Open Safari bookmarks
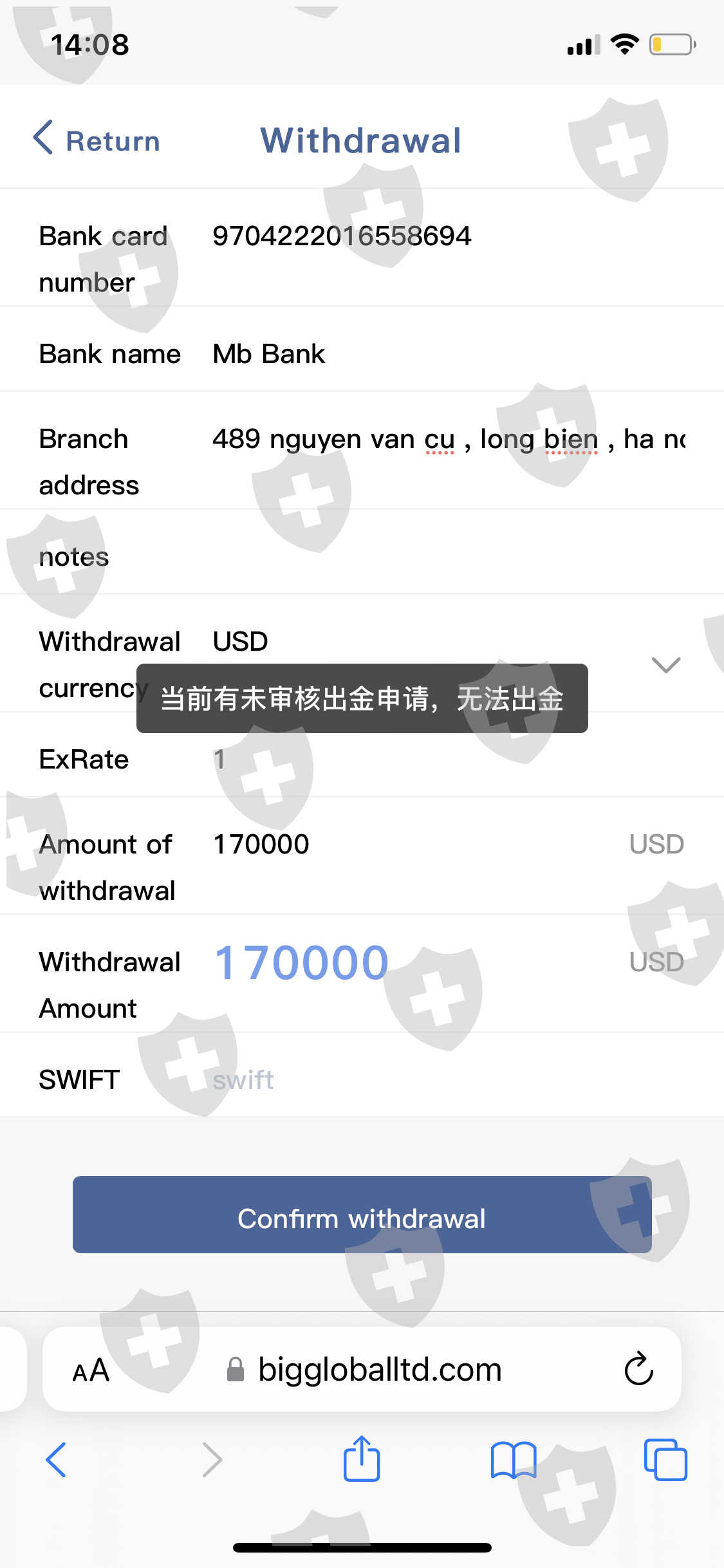This screenshot has width=724, height=1568. 513,1460
